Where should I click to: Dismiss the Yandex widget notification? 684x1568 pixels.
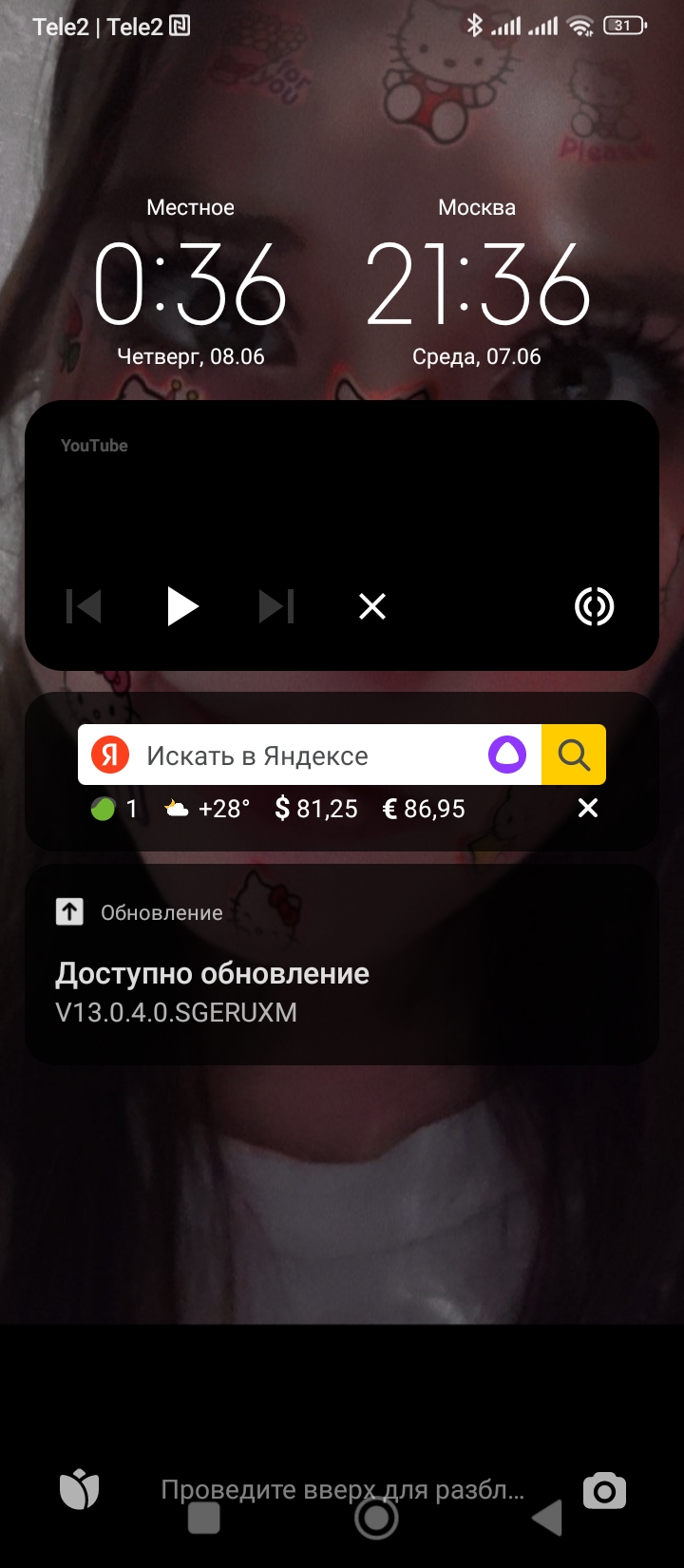(x=588, y=809)
